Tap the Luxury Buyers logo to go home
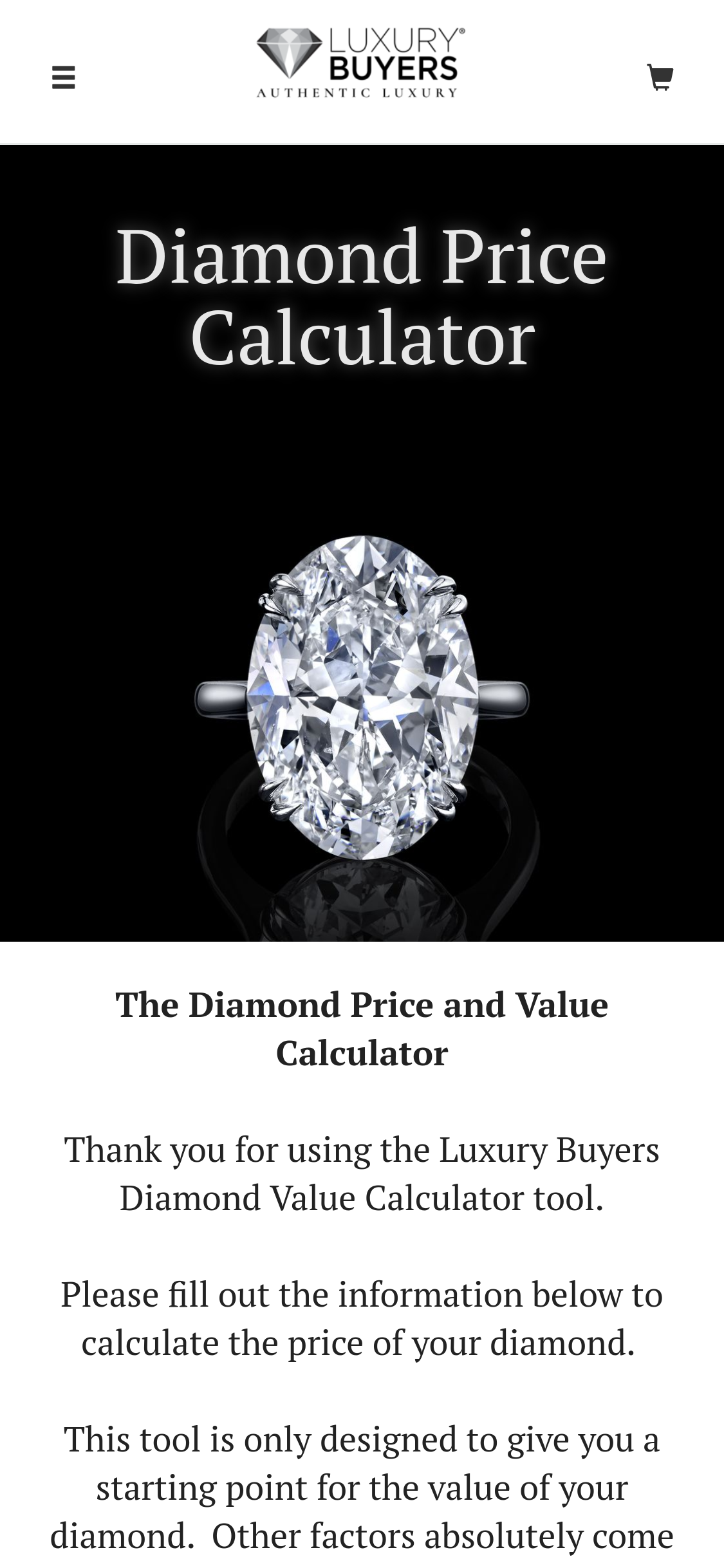Image resolution: width=724 pixels, height=1568 pixels. 360,62
